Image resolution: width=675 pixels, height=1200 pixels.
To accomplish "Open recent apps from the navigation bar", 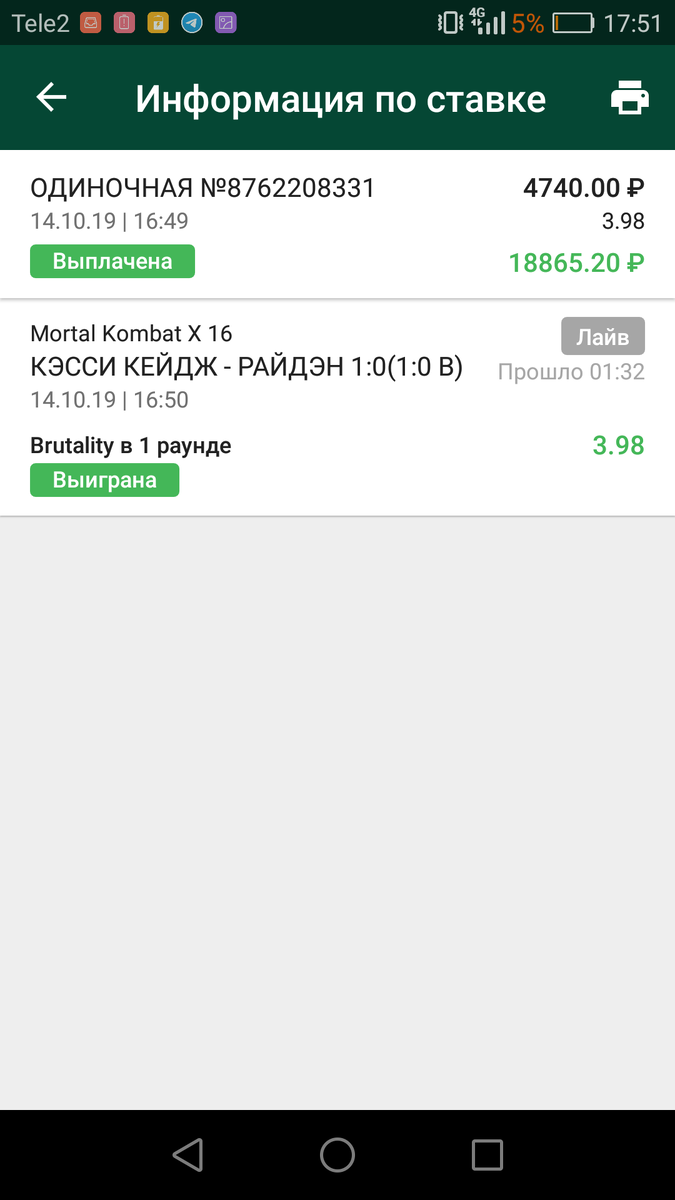I will [487, 1155].
